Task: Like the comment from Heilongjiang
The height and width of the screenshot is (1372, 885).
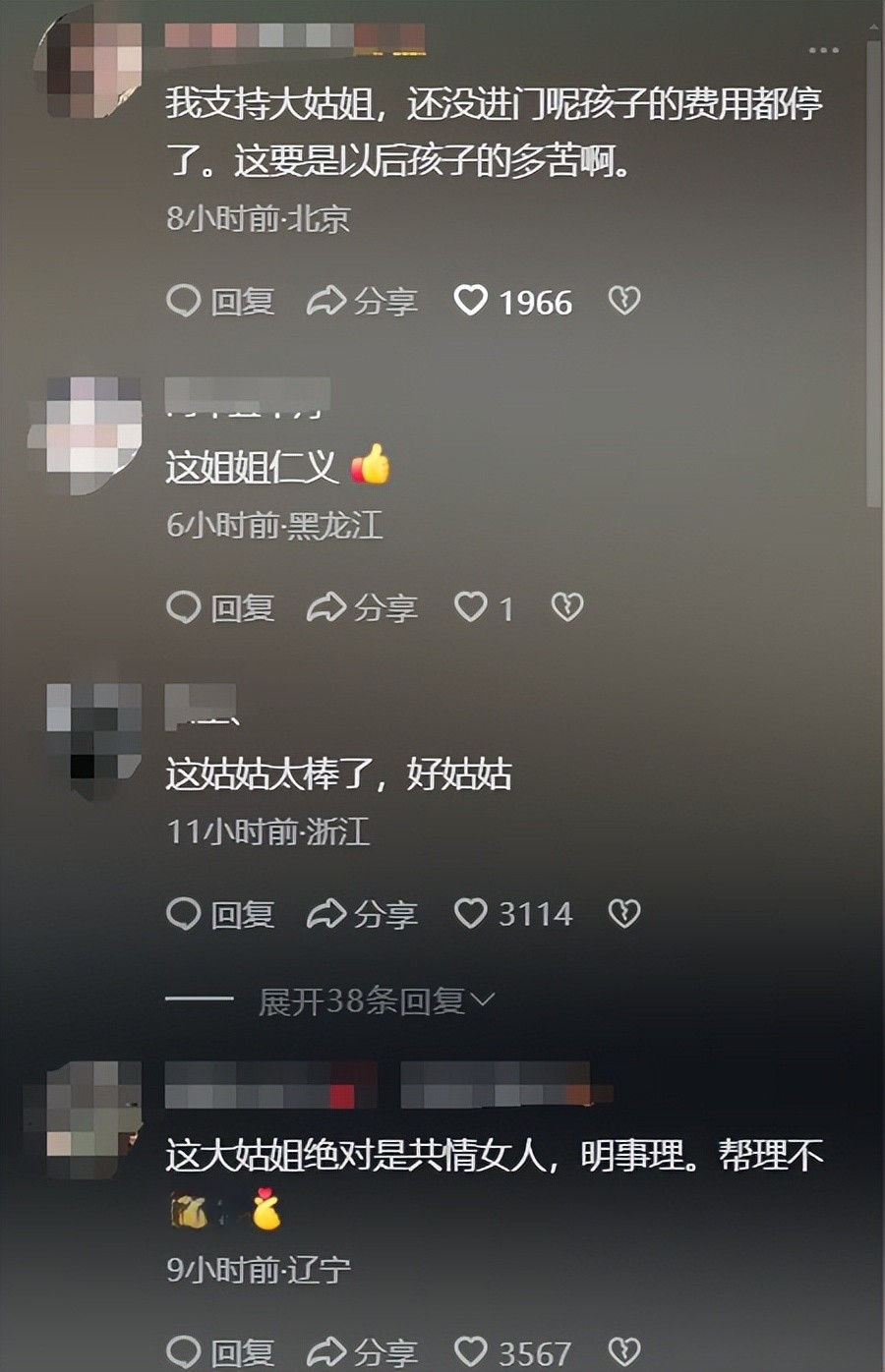Action: (x=471, y=607)
